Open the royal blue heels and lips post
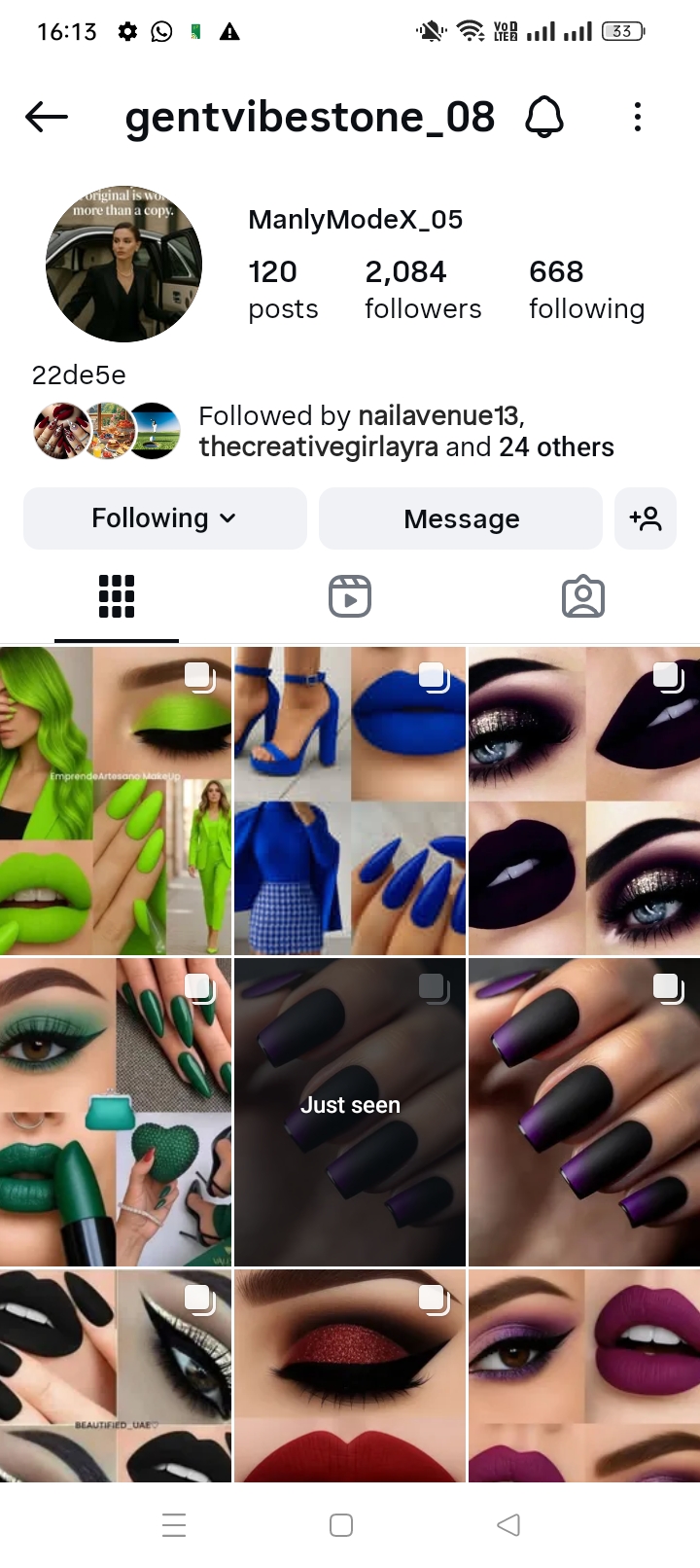 click(350, 801)
